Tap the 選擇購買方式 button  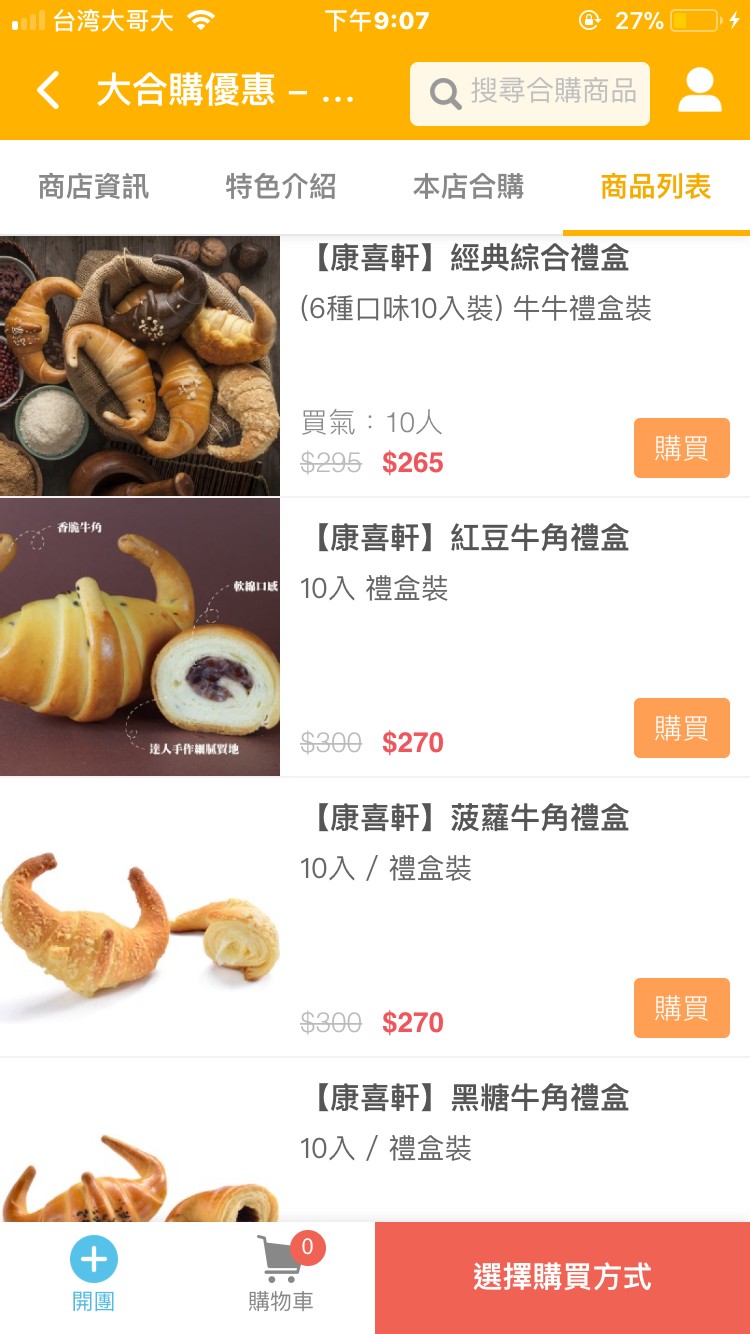[x=562, y=1277]
